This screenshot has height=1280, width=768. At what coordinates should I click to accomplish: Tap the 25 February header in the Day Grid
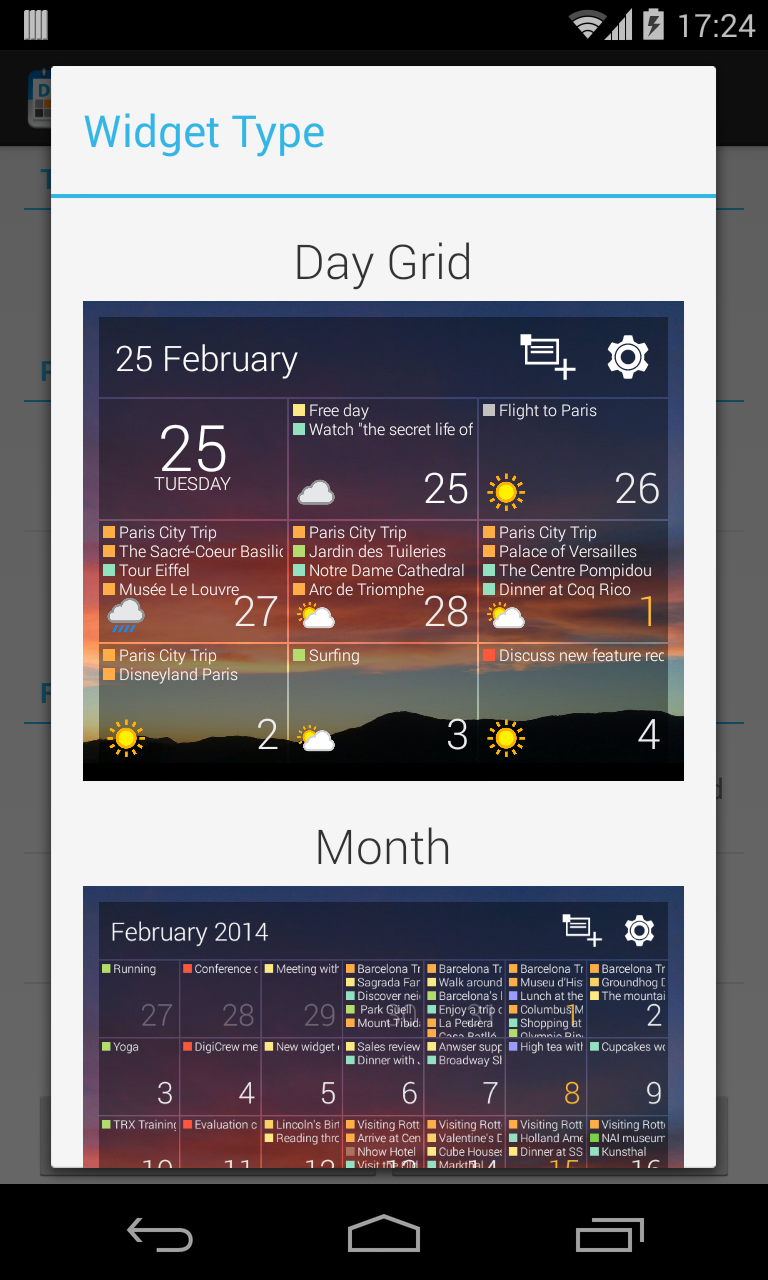[205, 358]
